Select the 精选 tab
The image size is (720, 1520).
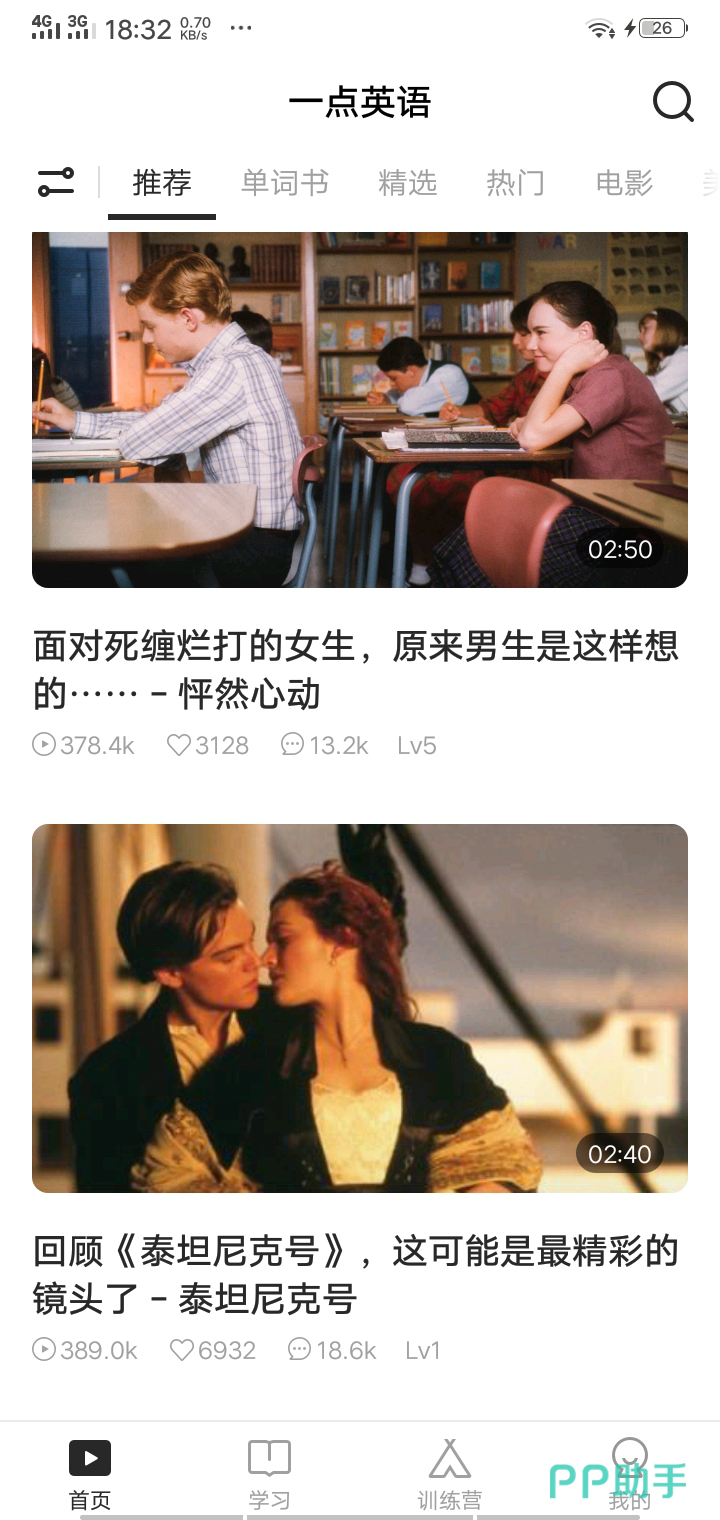408,183
